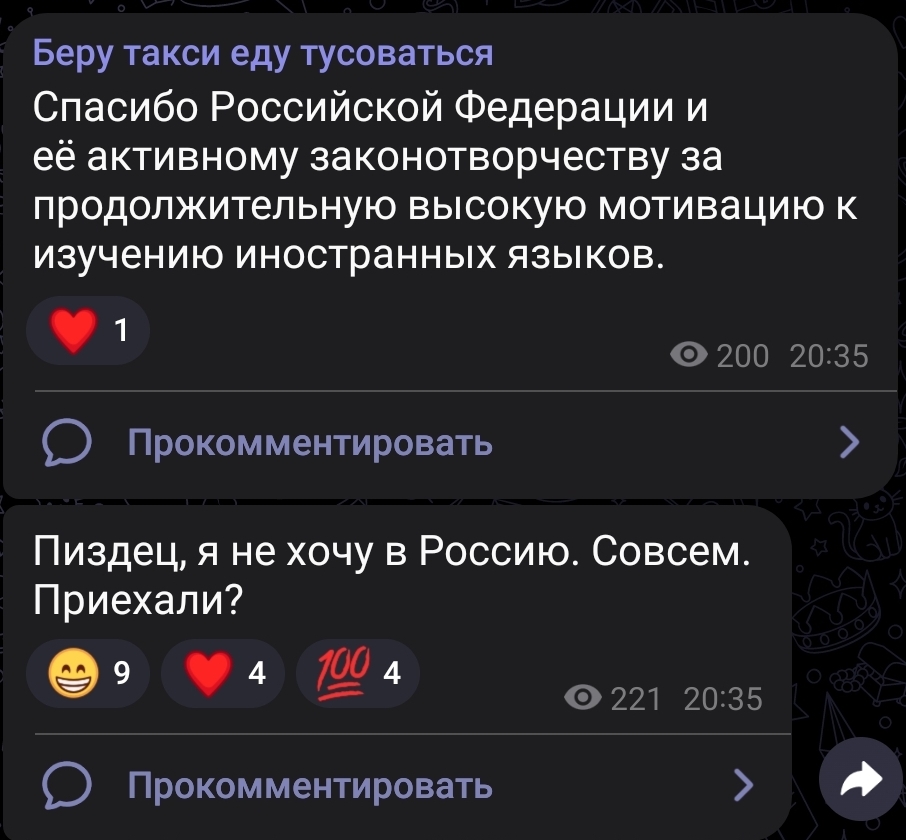Open channel name "Беру такси еду тусоваться"
This screenshot has height=840, width=906.
pyautogui.click(x=263, y=54)
